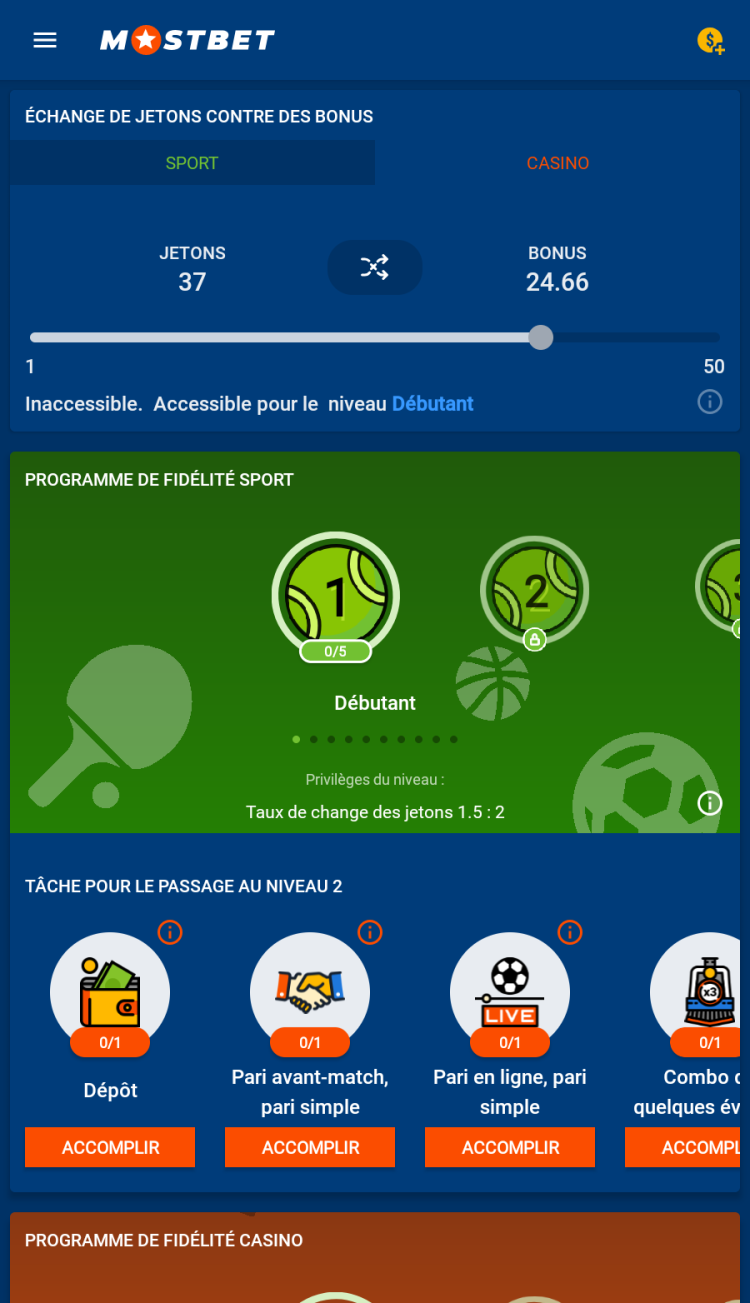Image resolution: width=750 pixels, height=1303 pixels.
Task: Show info for the Dépôt task
Action: click(x=170, y=932)
